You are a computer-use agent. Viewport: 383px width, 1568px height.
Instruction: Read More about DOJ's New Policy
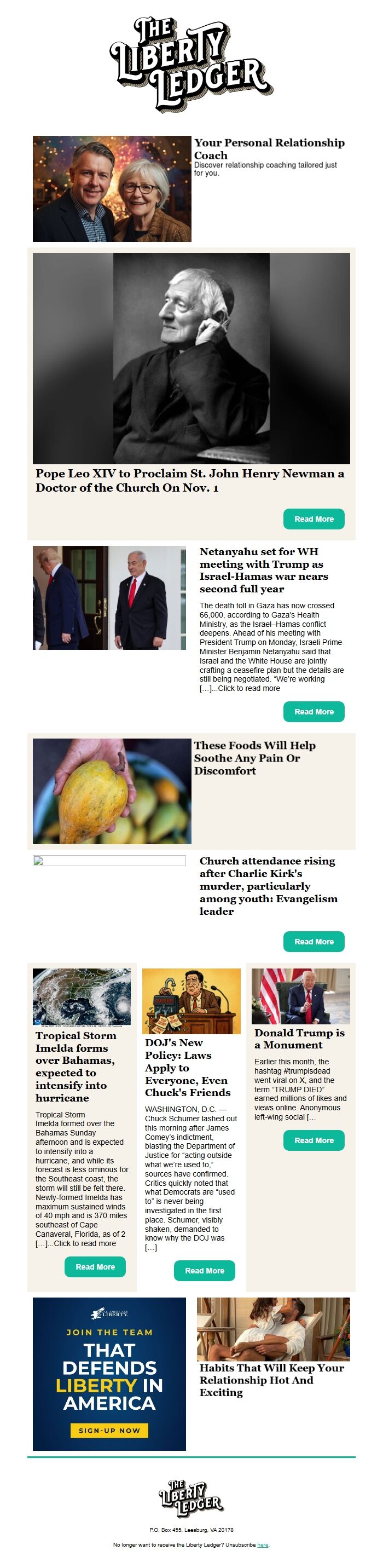[204, 1270]
